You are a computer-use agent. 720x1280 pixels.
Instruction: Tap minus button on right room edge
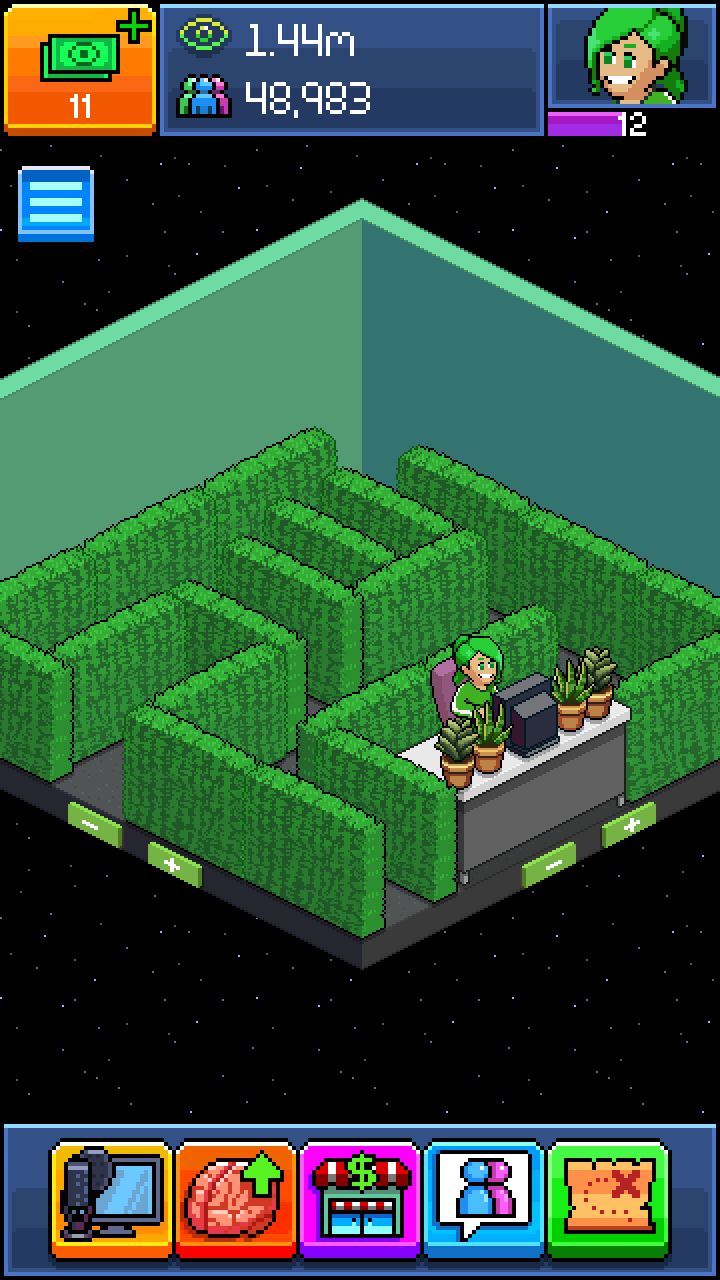pos(549,863)
